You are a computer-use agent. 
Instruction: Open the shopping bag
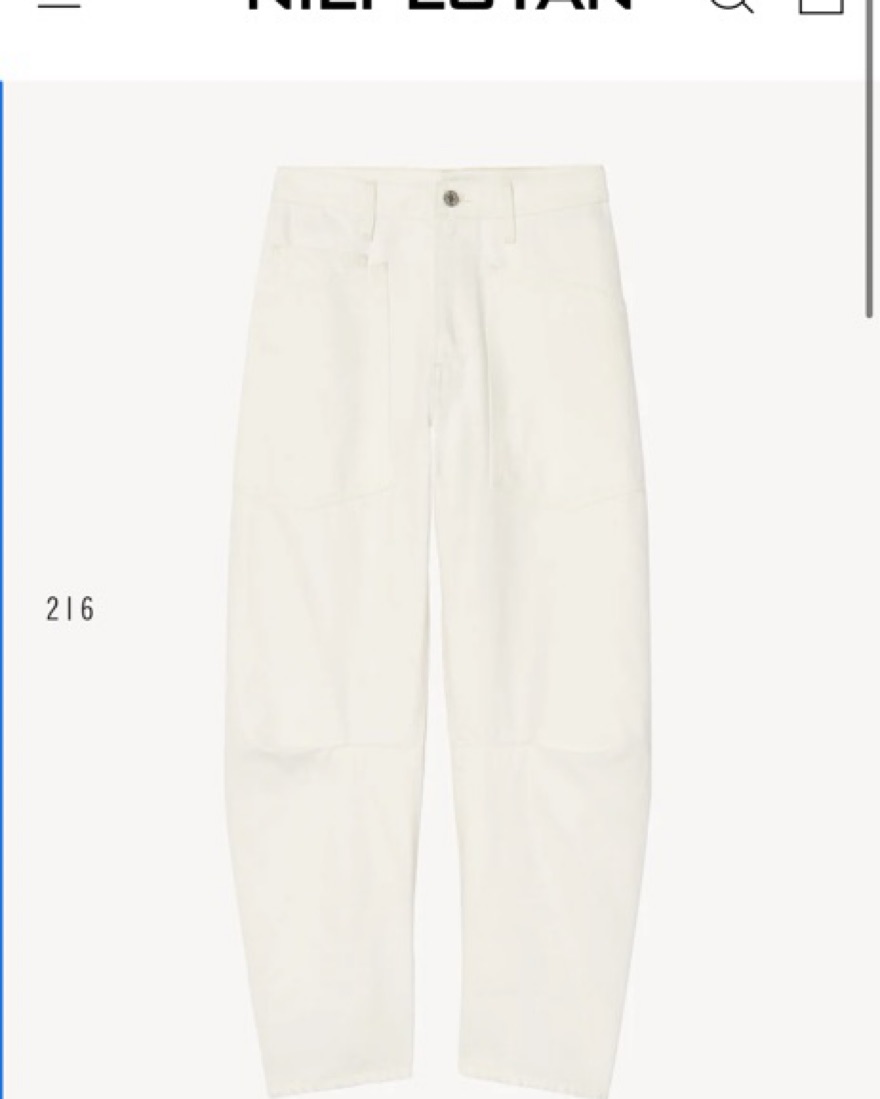click(x=821, y=5)
